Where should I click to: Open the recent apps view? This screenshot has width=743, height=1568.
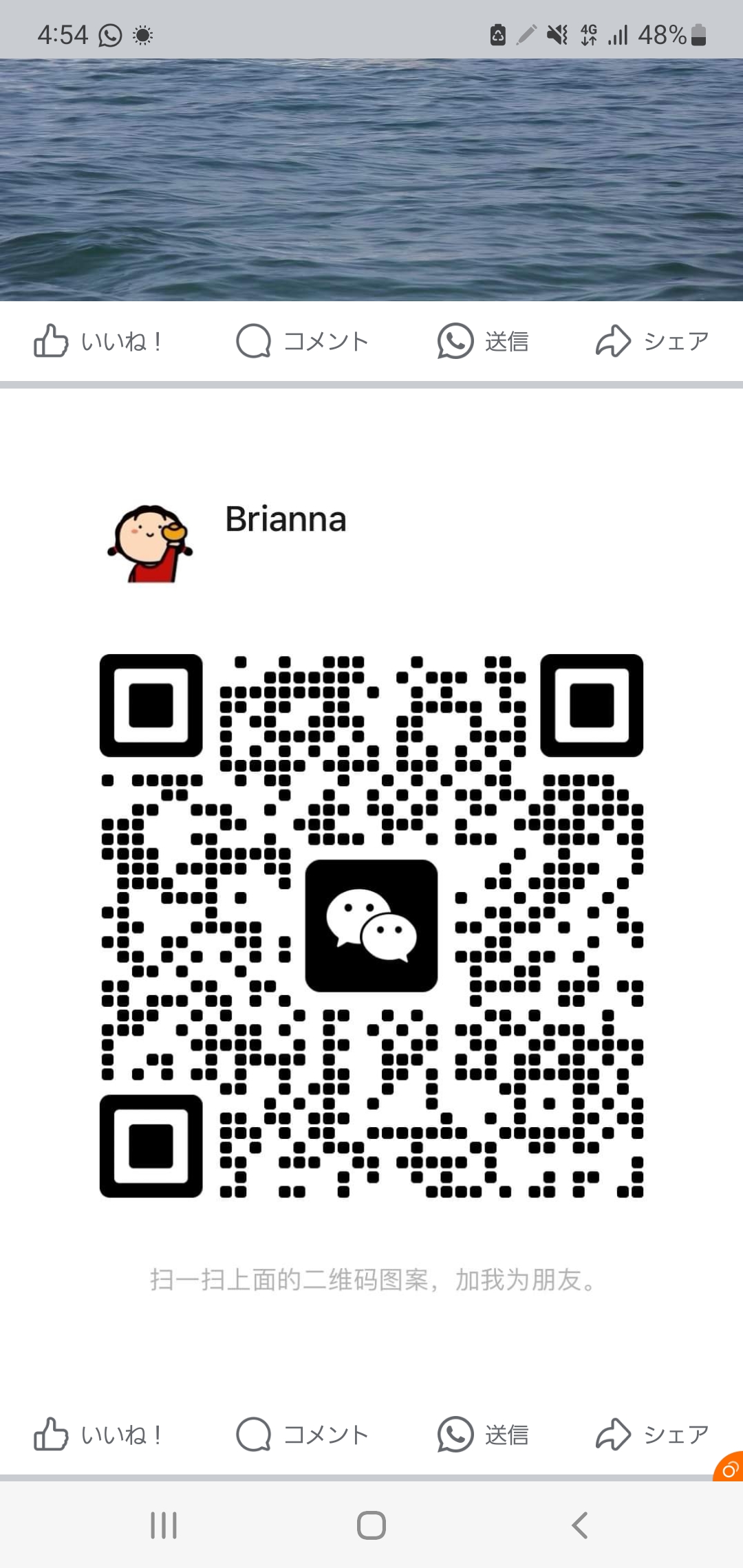[164, 1525]
